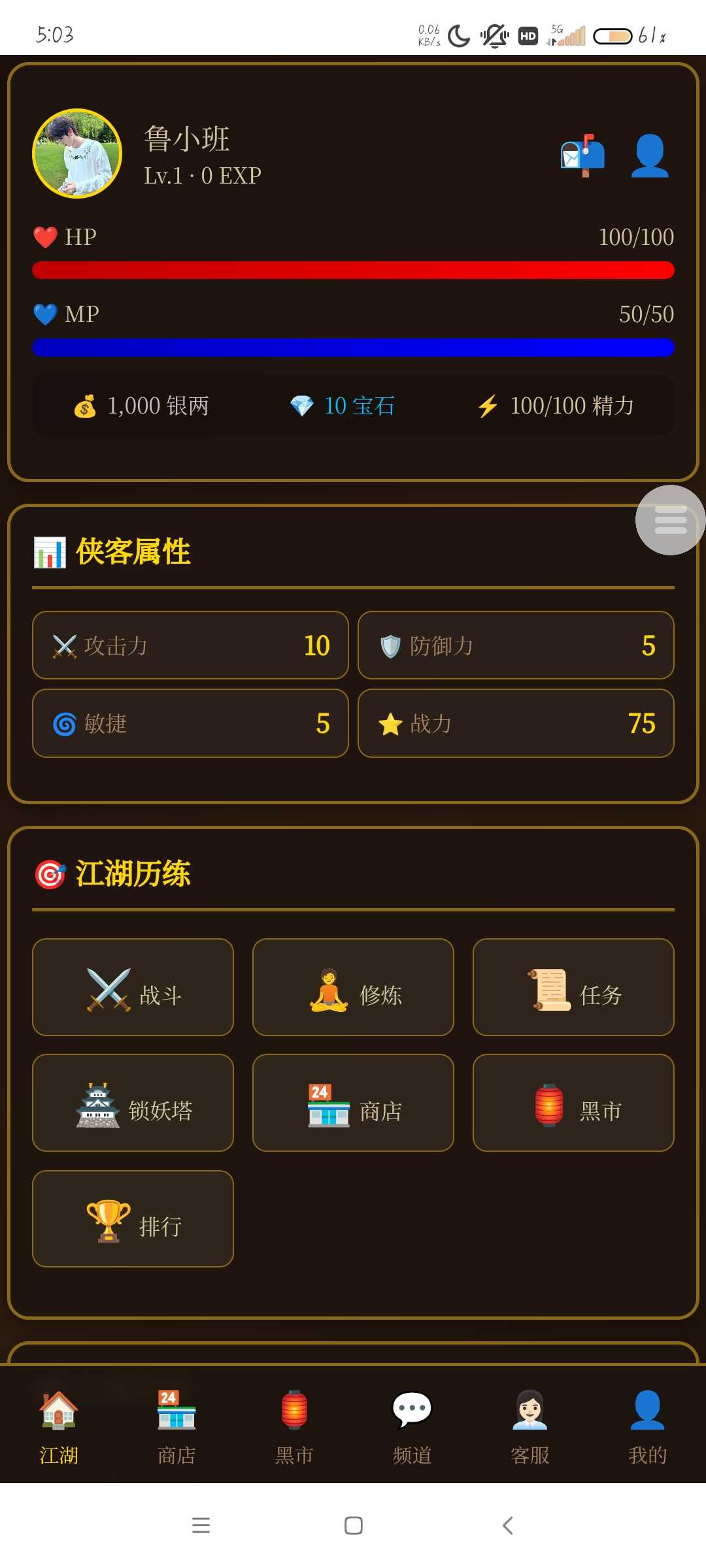This screenshot has width=706, height=1568.
Task: Open 修炼 training
Action: coord(353,987)
